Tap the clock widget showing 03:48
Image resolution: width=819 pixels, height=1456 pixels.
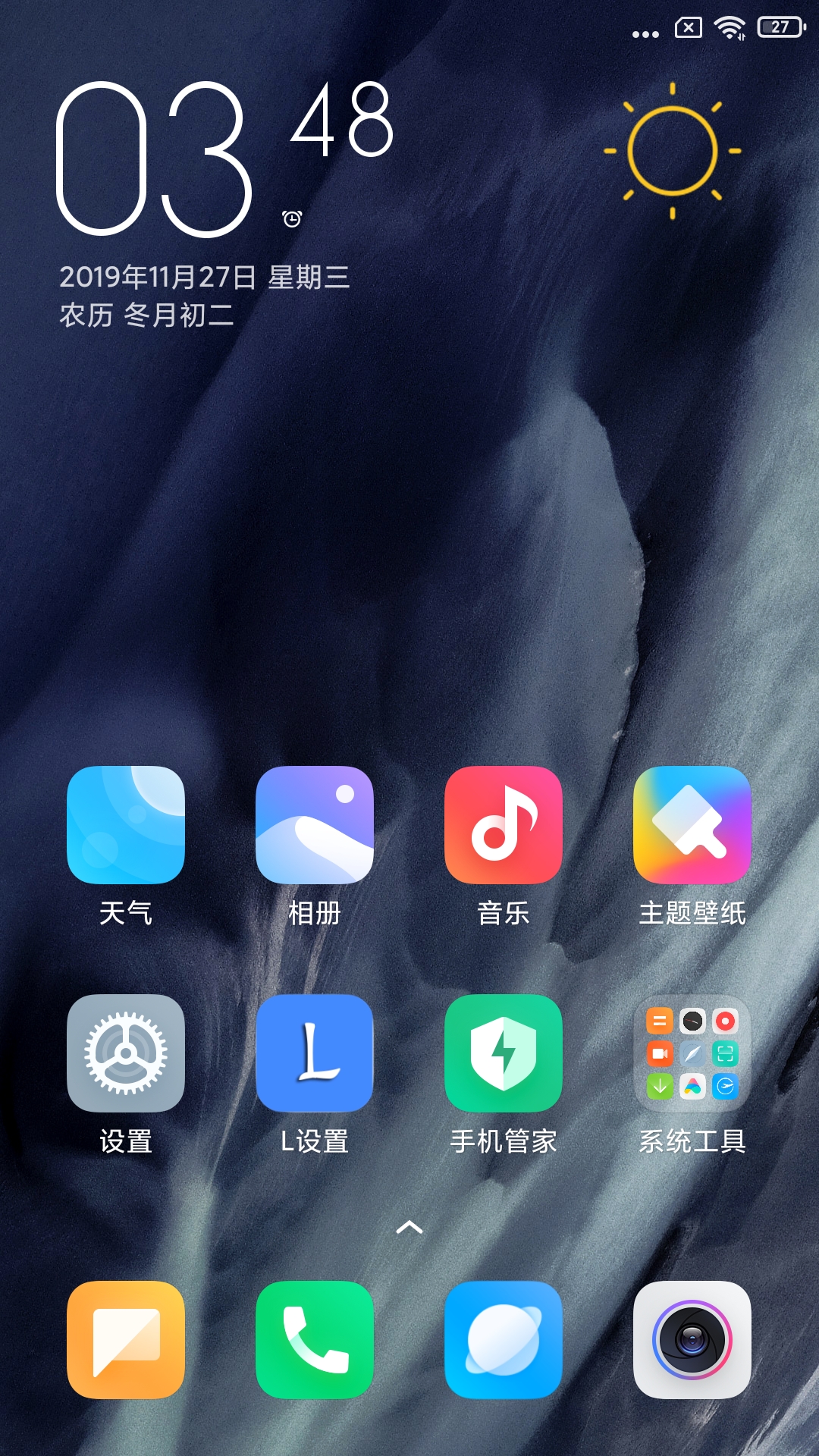point(220,159)
